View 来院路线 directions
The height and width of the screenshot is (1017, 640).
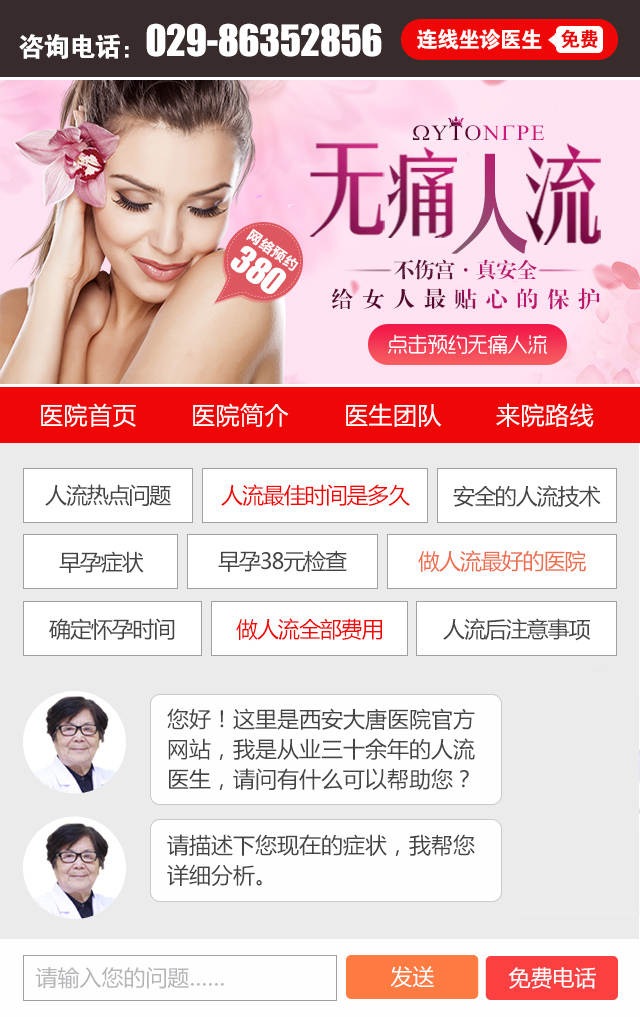545,416
